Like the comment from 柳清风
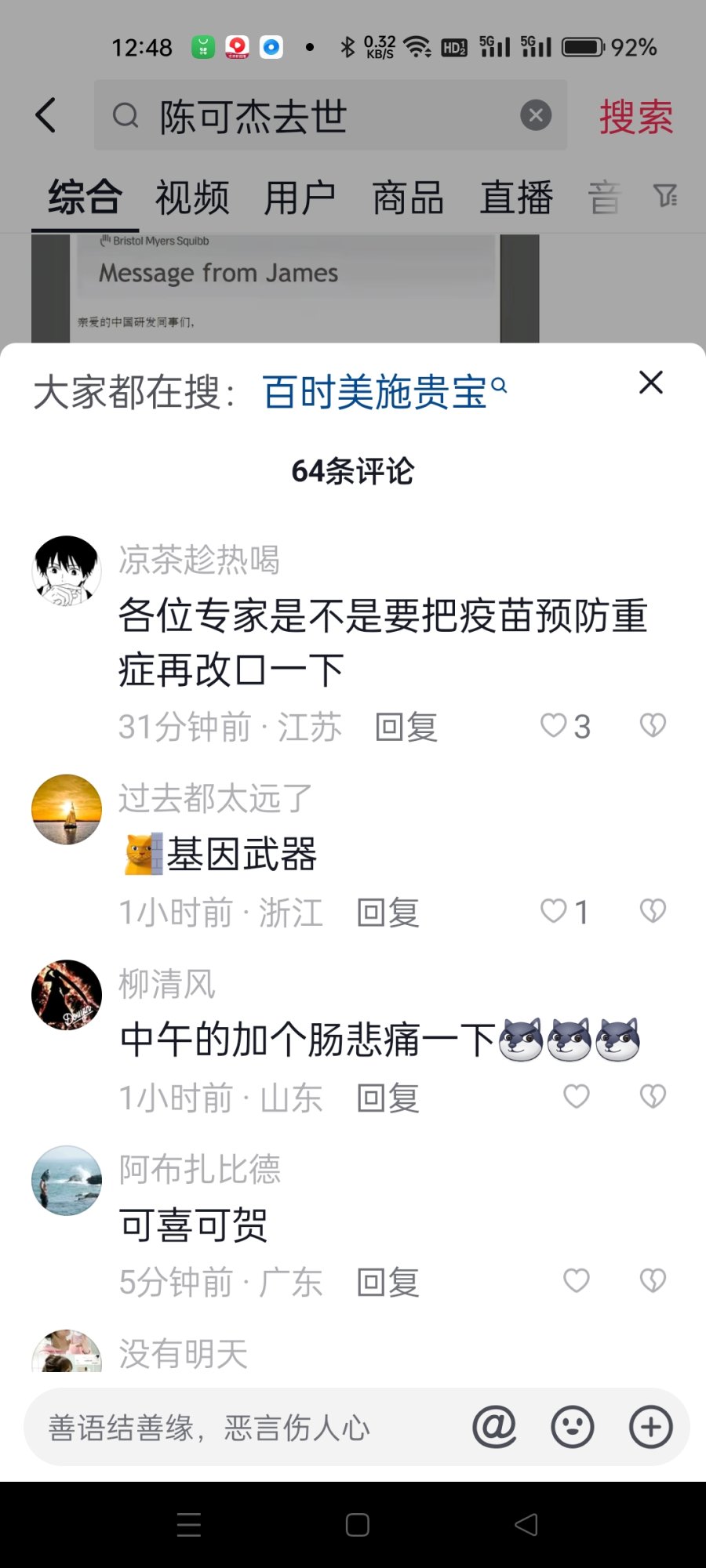 pos(577,1096)
